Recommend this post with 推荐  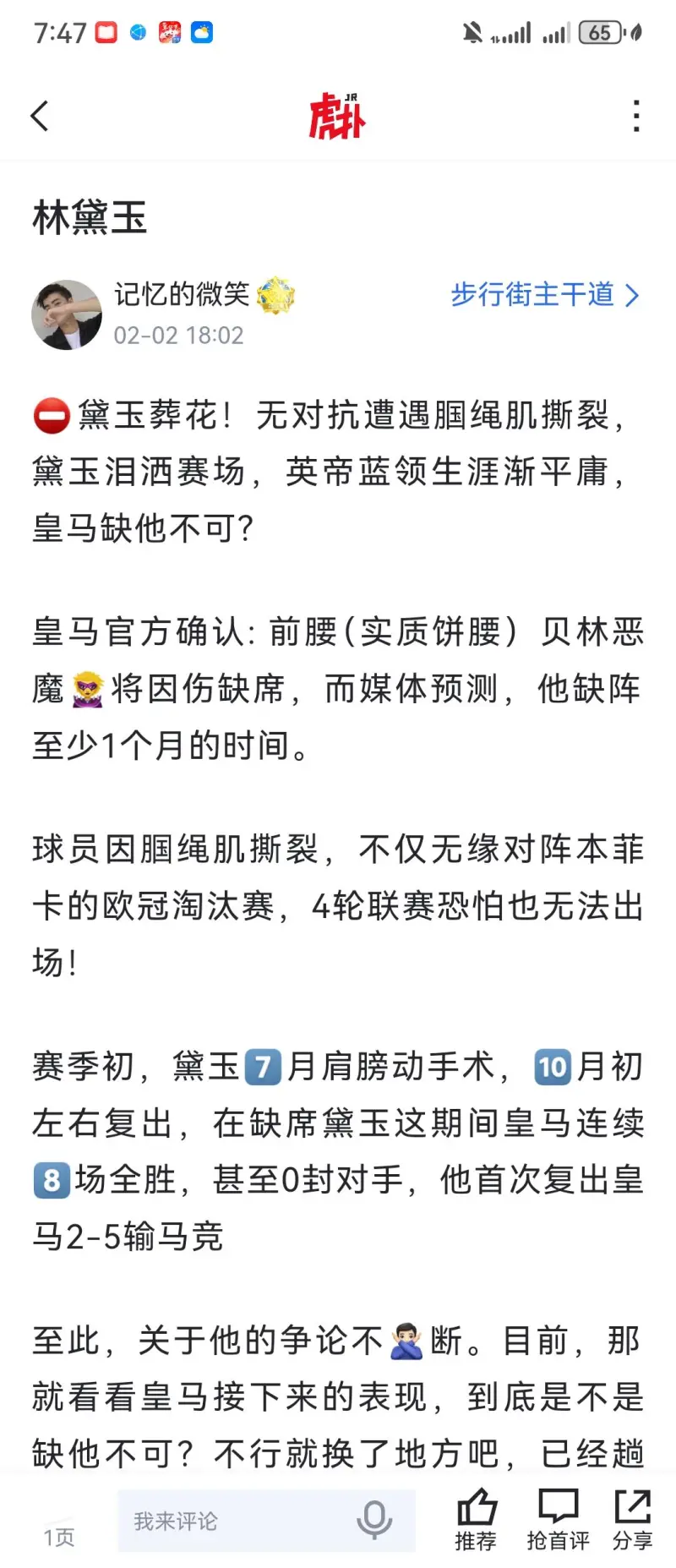point(476,1520)
